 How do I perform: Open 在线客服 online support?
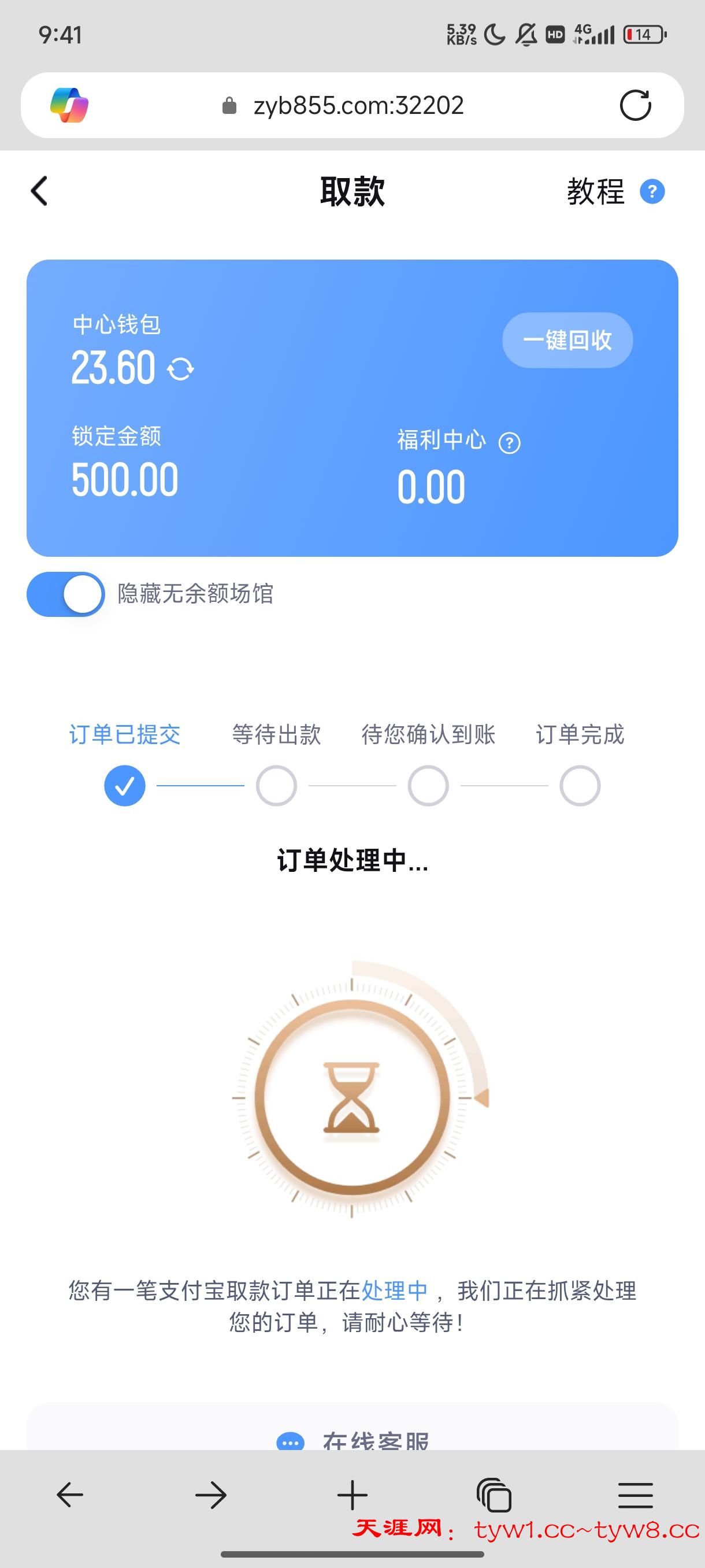(x=353, y=1440)
